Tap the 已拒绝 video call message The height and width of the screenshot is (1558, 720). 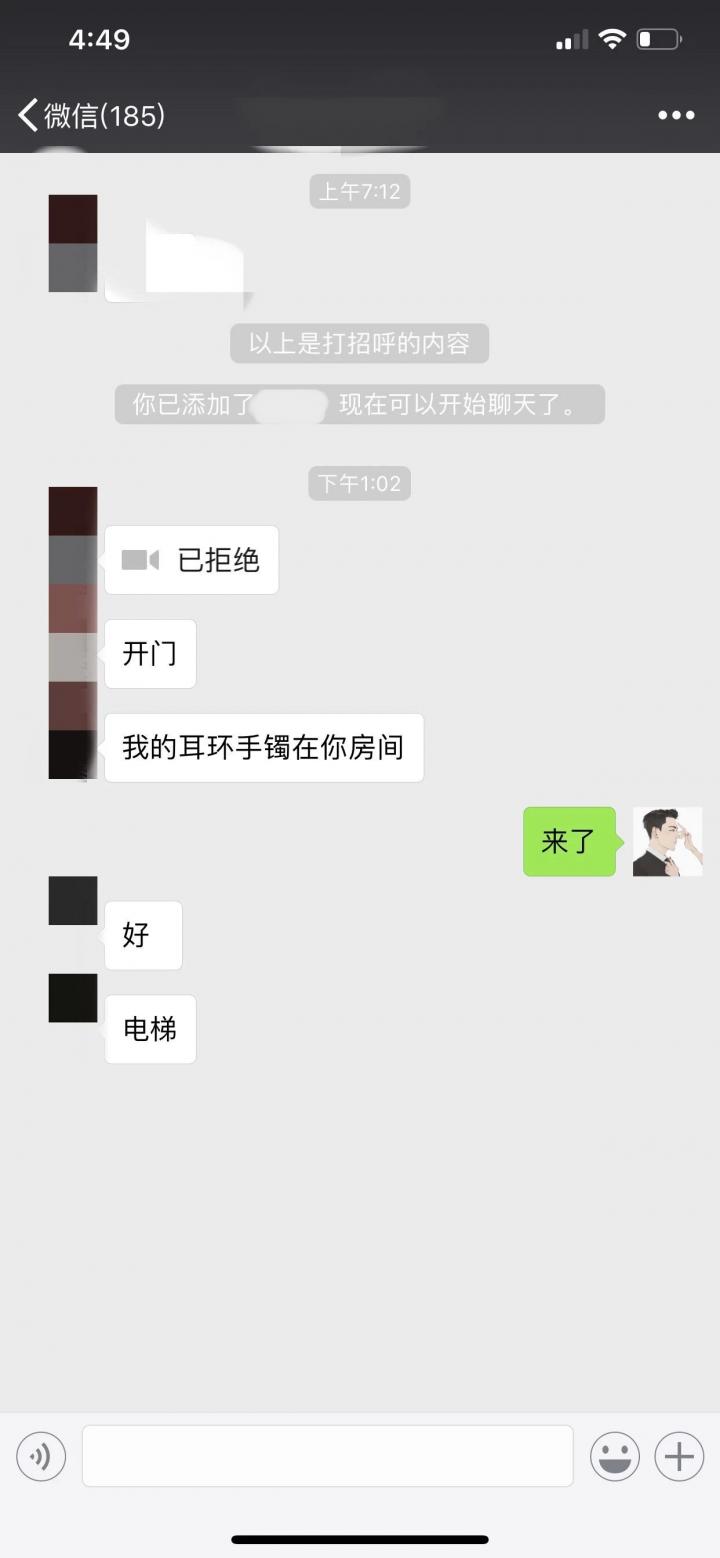(x=191, y=560)
